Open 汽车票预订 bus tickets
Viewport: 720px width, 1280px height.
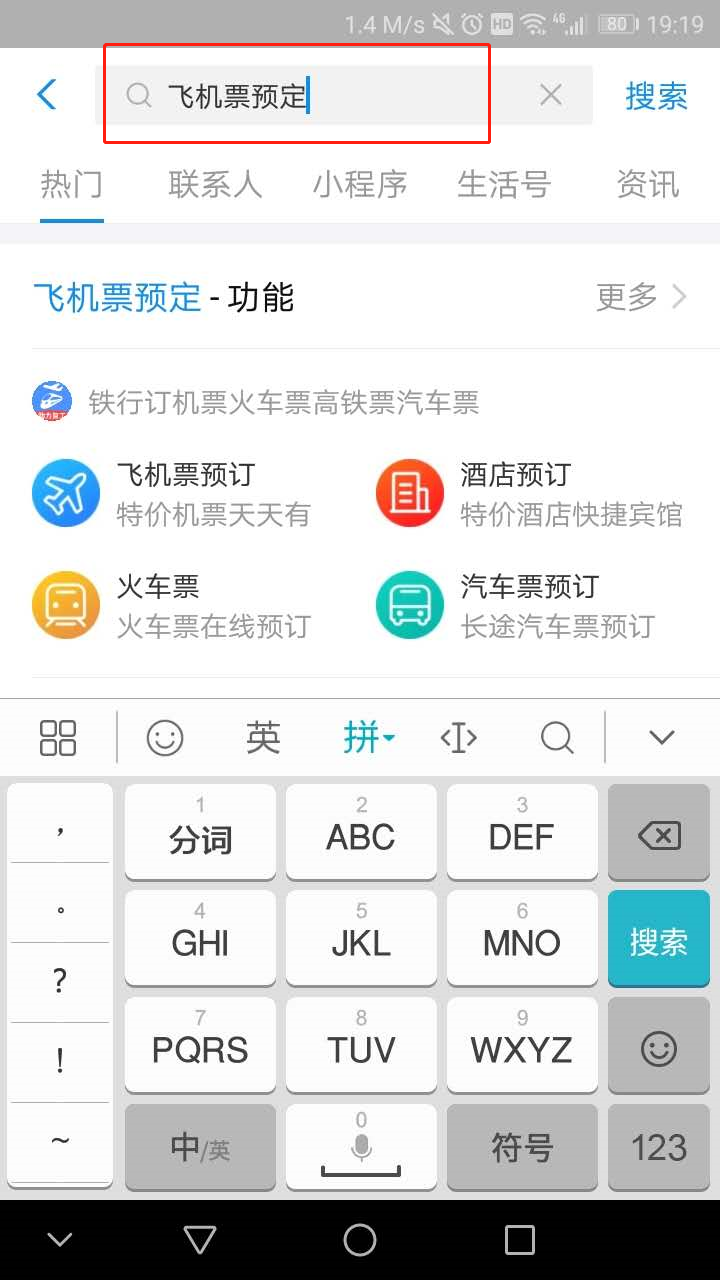point(530,606)
